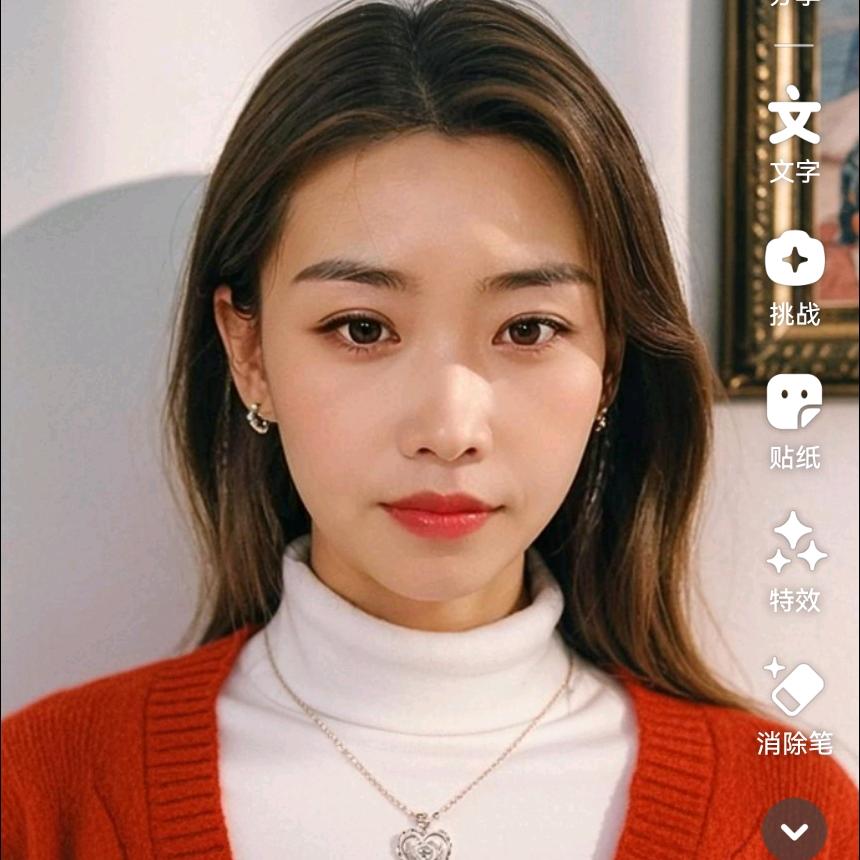Collapse the toolbar with the down chevron

[x=794, y=831]
